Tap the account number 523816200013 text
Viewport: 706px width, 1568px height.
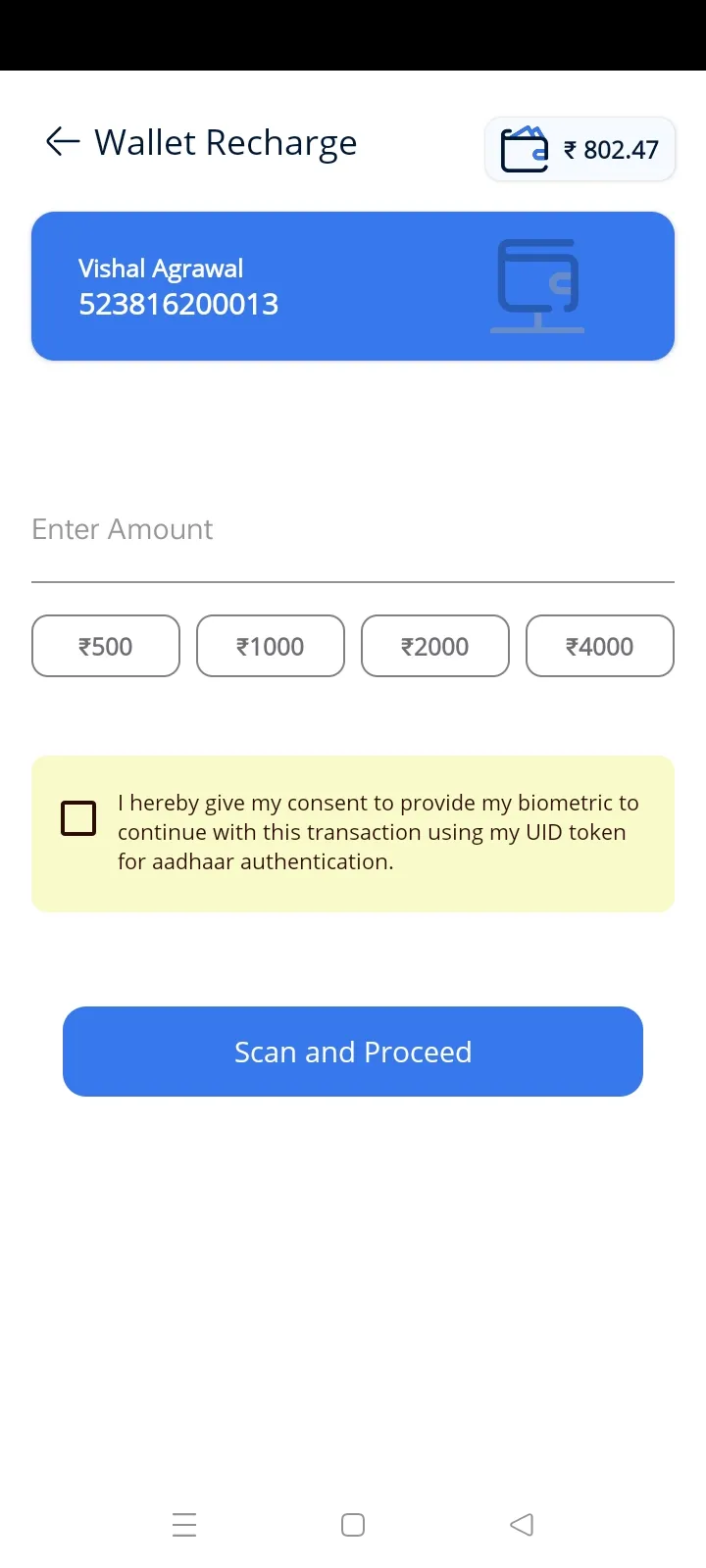click(178, 304)
